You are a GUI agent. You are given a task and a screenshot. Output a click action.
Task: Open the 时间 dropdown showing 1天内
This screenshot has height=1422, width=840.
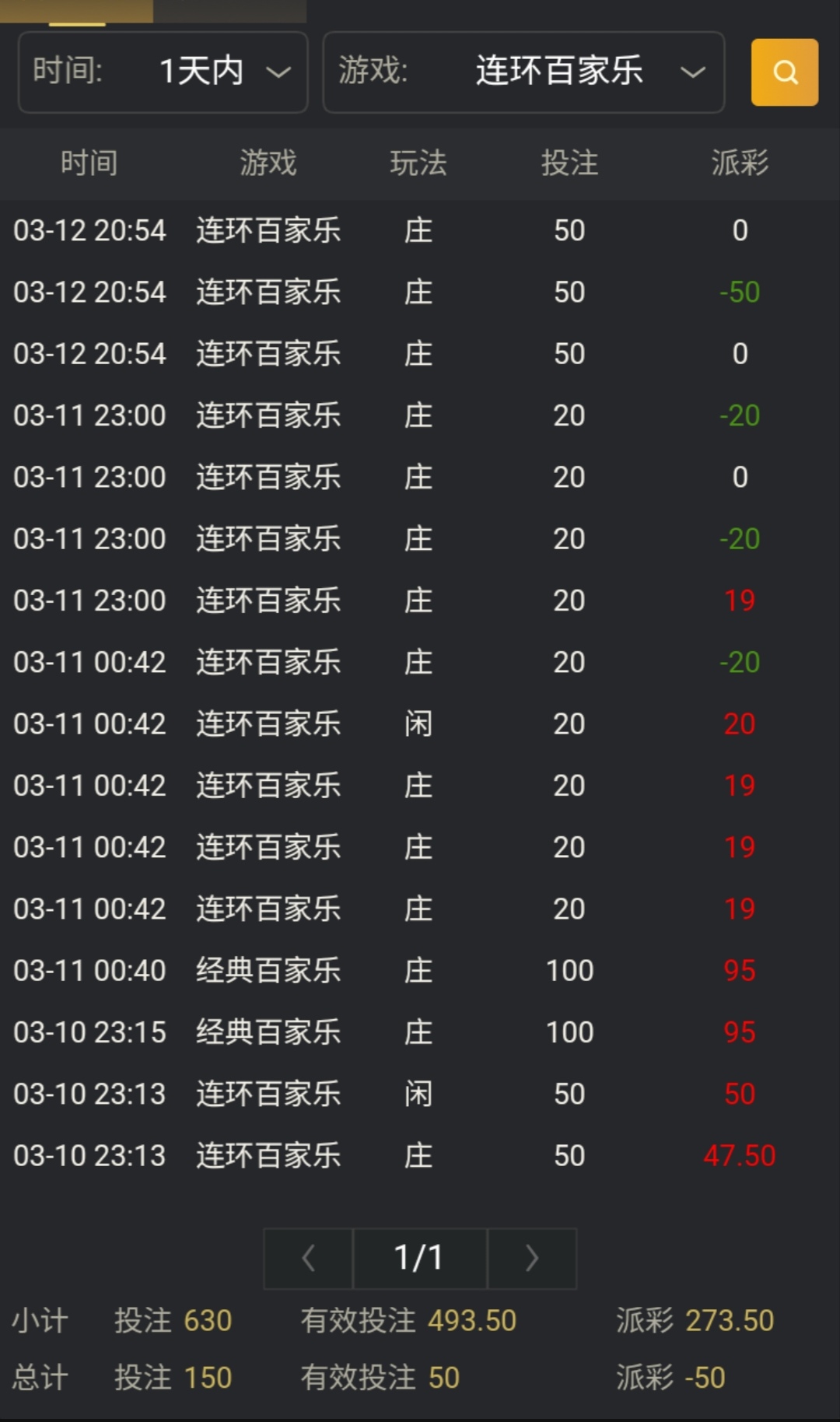click(163, 72)
